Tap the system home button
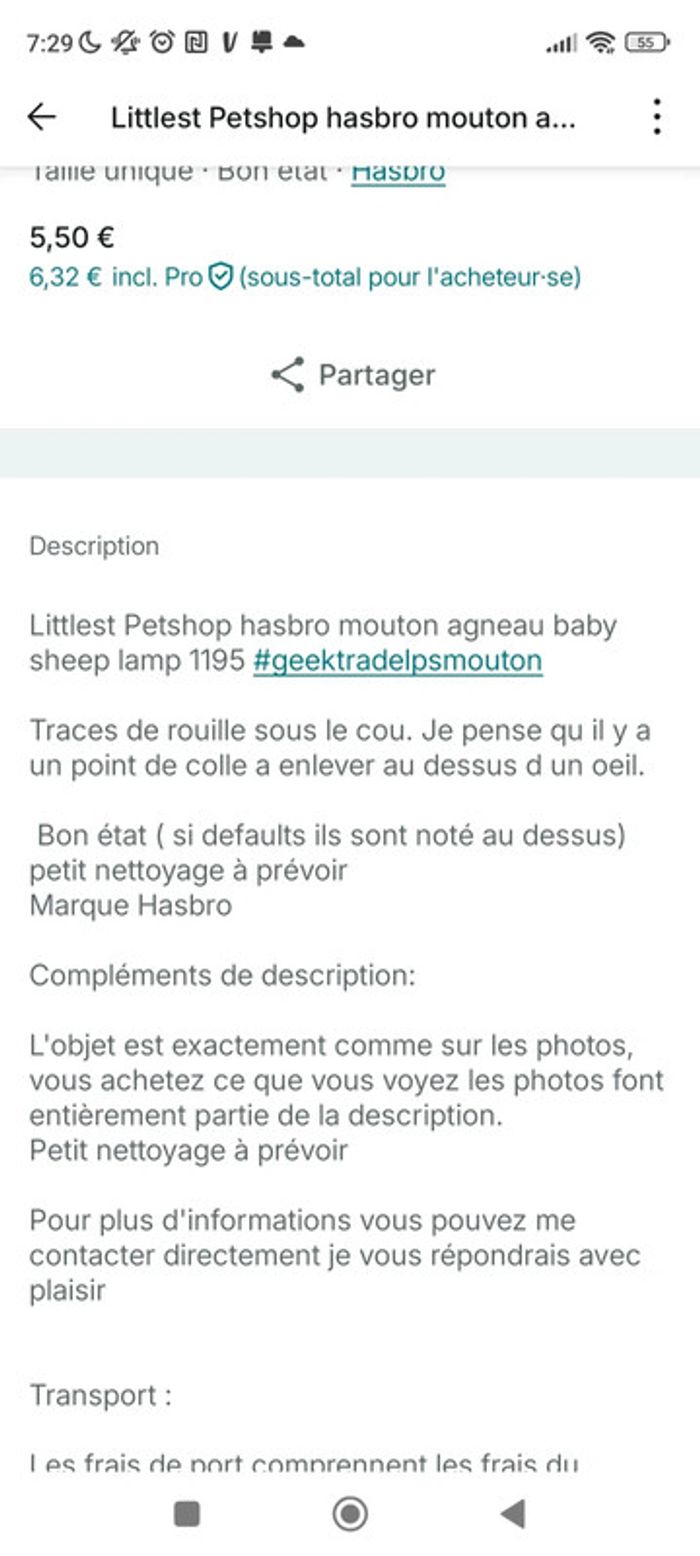The image size is (700, 1556). pyautogui.click(x=350, y=1514)
